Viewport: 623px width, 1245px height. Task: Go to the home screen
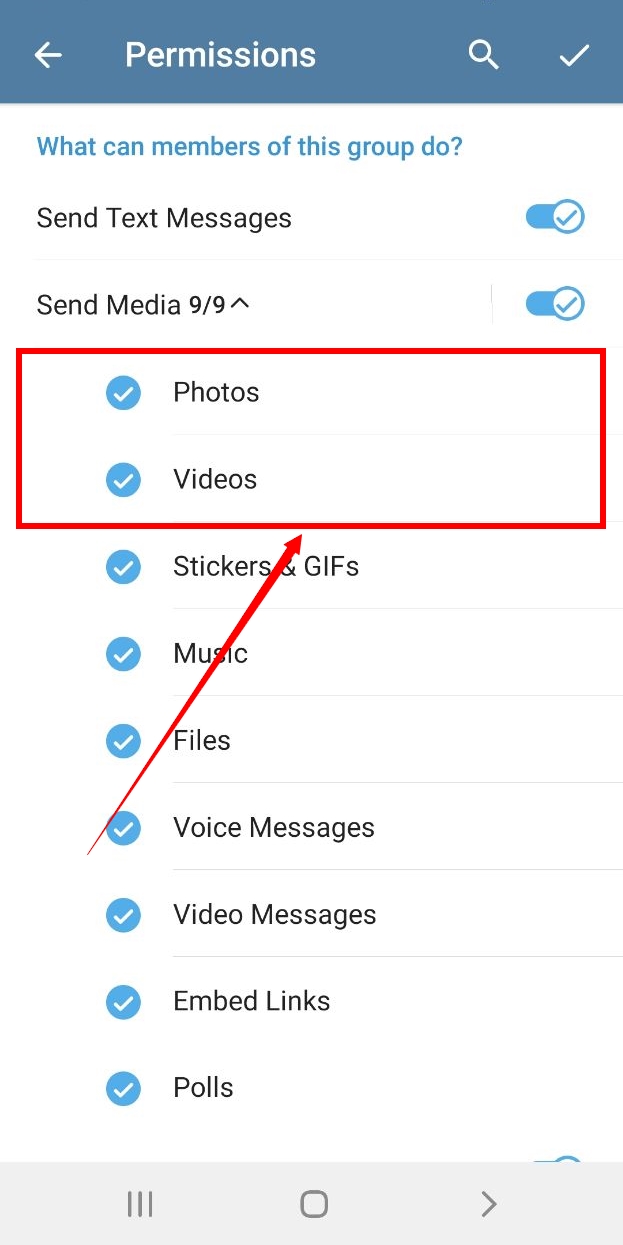coord(314,1204)
